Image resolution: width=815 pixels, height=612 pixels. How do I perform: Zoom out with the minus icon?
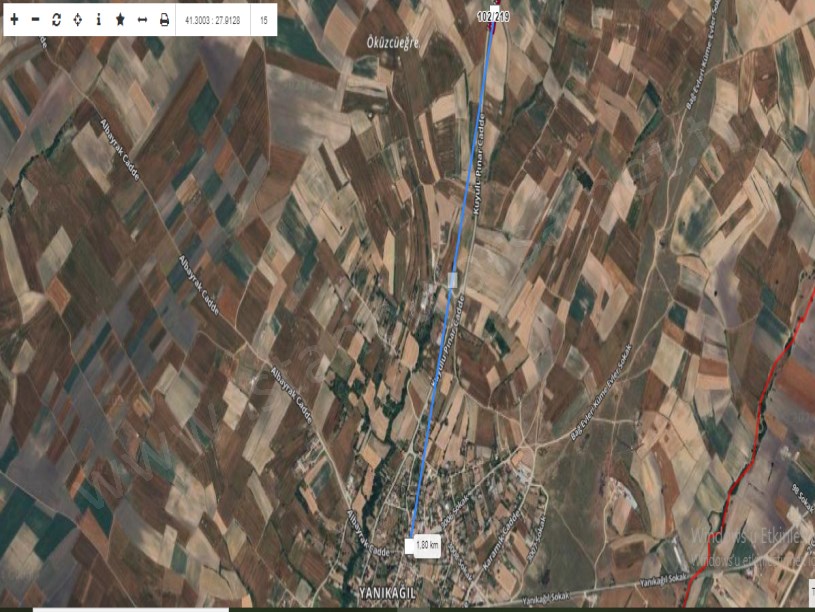click(x=36, y=19)
